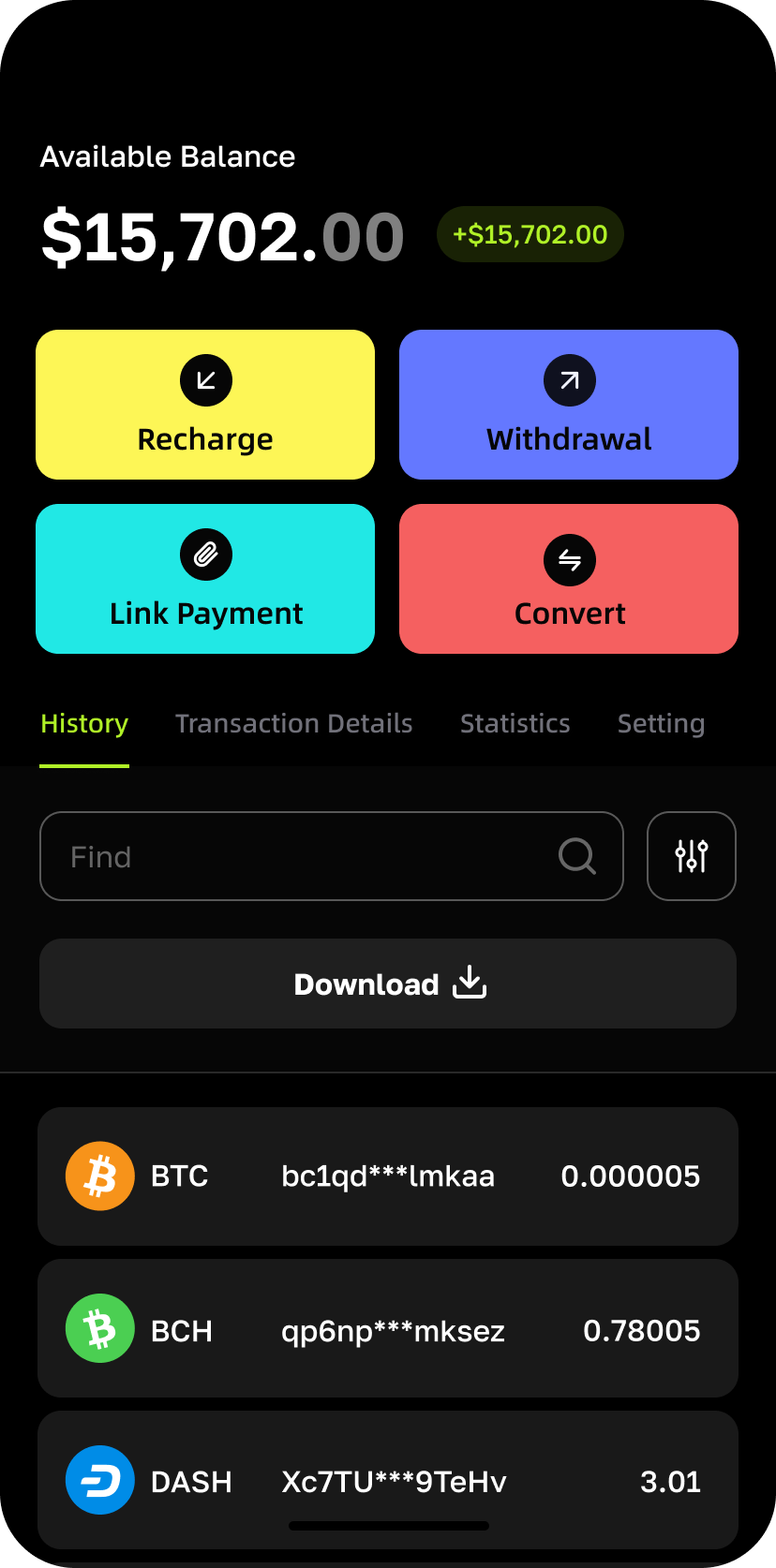Image resolution: width=776 pixels, height=1568 pixels.
Task: Select the Link Payment card
Action: [205, 579]
